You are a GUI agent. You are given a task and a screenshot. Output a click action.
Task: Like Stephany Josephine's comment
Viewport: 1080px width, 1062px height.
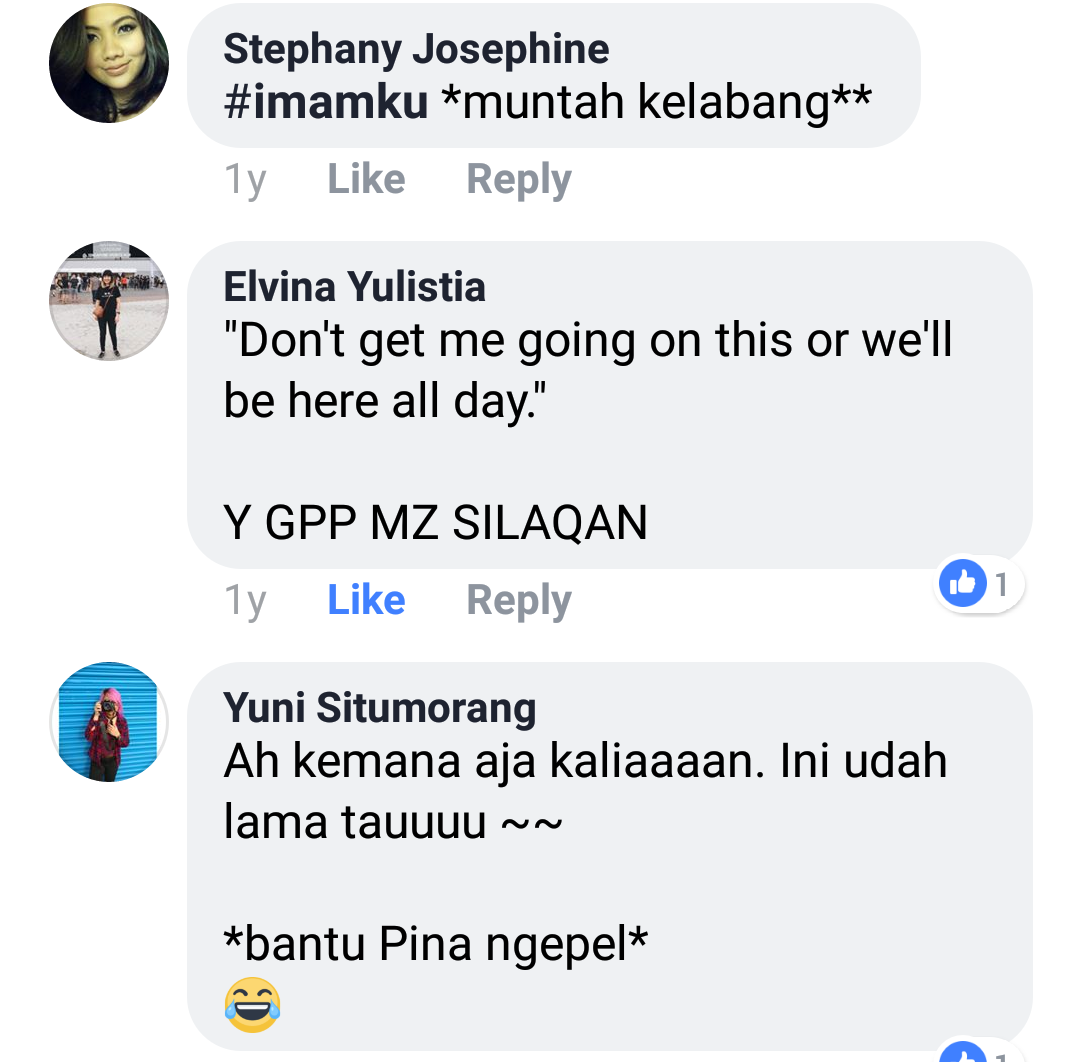point(366,179)
